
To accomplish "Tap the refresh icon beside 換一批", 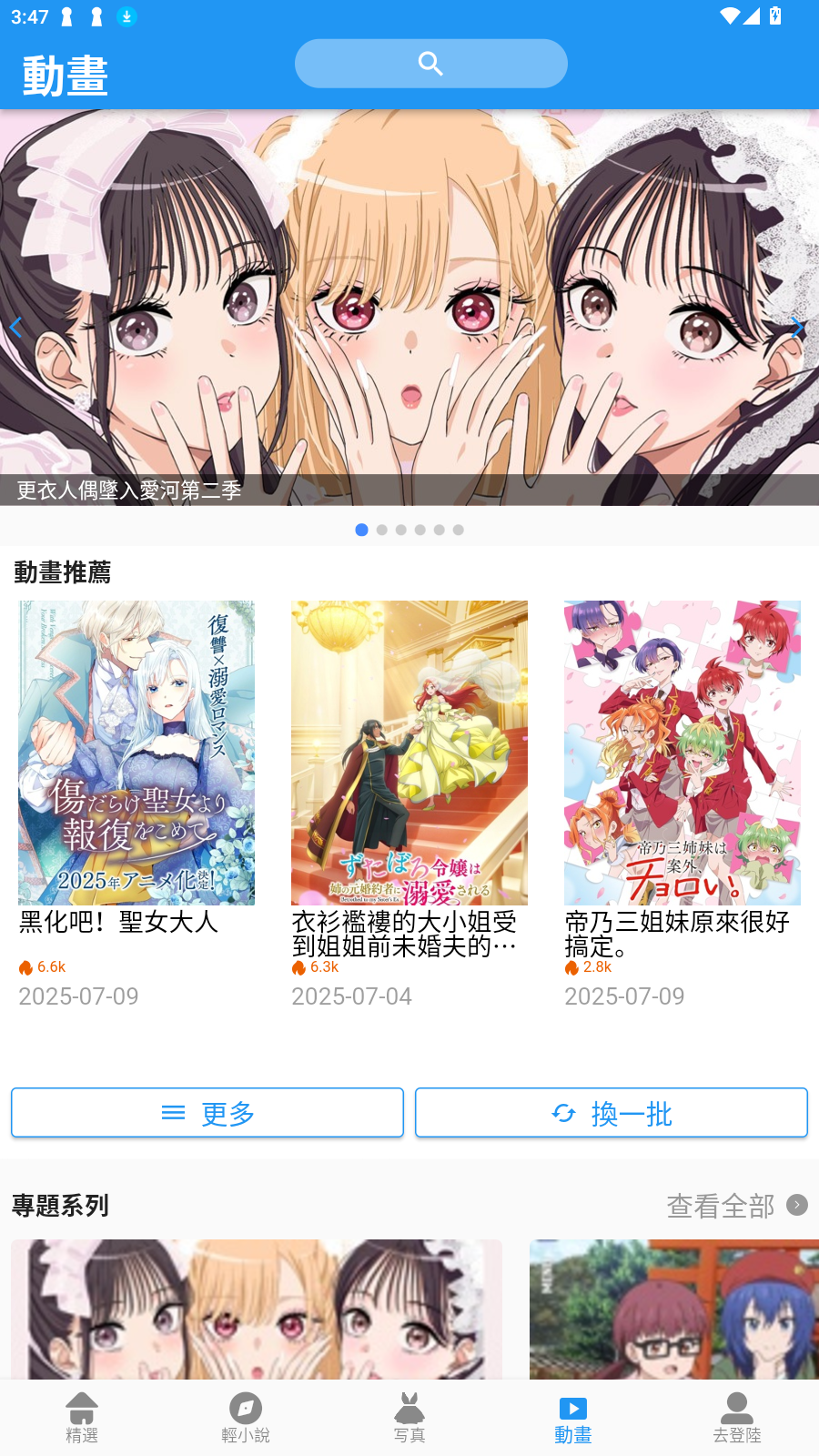I will [562, 1113].
